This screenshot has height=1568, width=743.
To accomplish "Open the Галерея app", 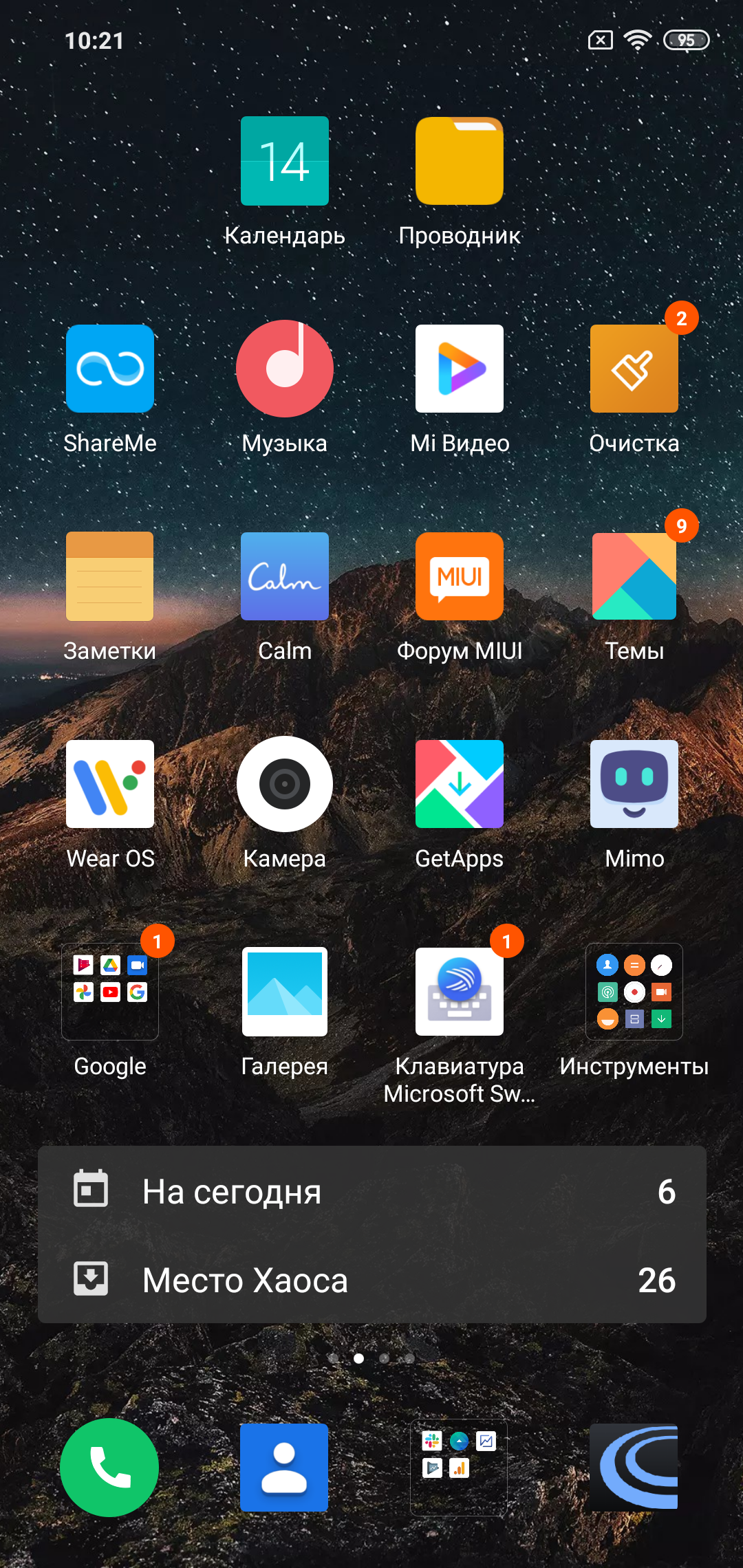I will point(284,992).
